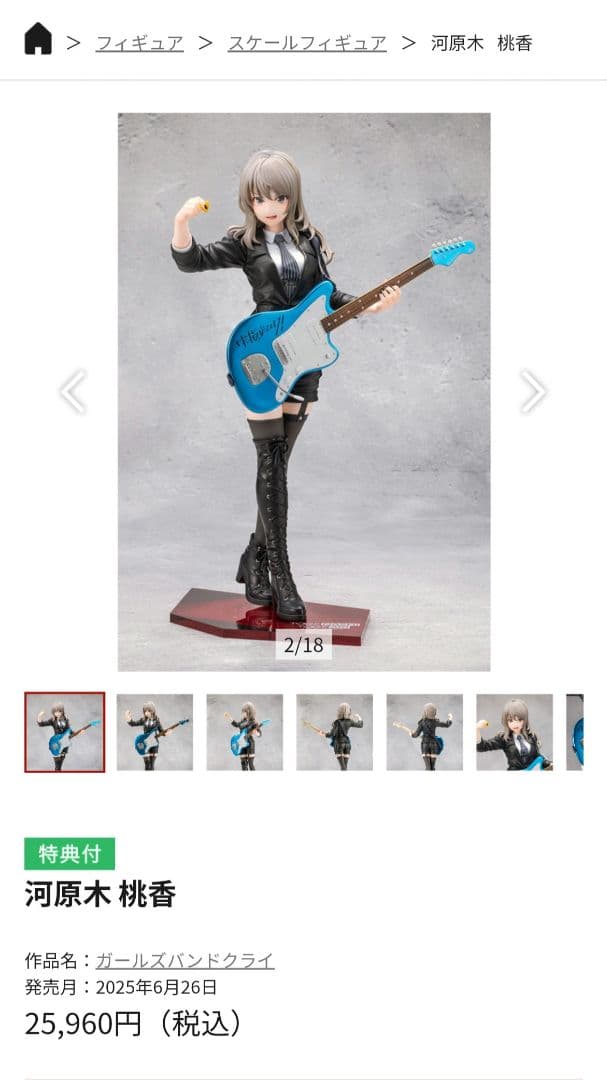This screenshot has width=607, height=1080.
Task: Select the third thumbnail image
Action: point(245,733)
